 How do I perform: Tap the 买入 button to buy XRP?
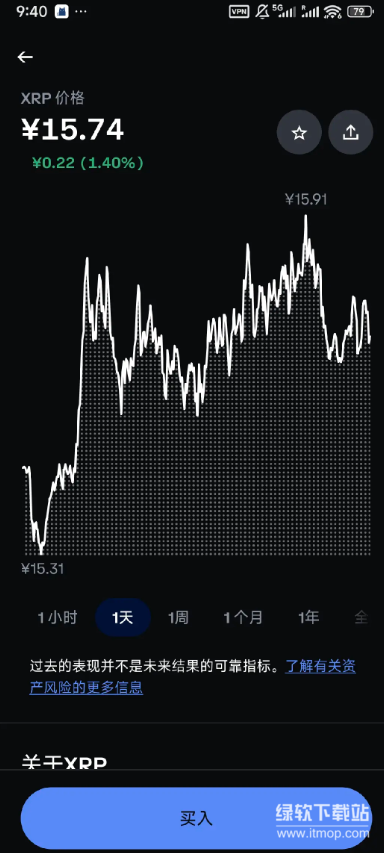pos(196,818)
